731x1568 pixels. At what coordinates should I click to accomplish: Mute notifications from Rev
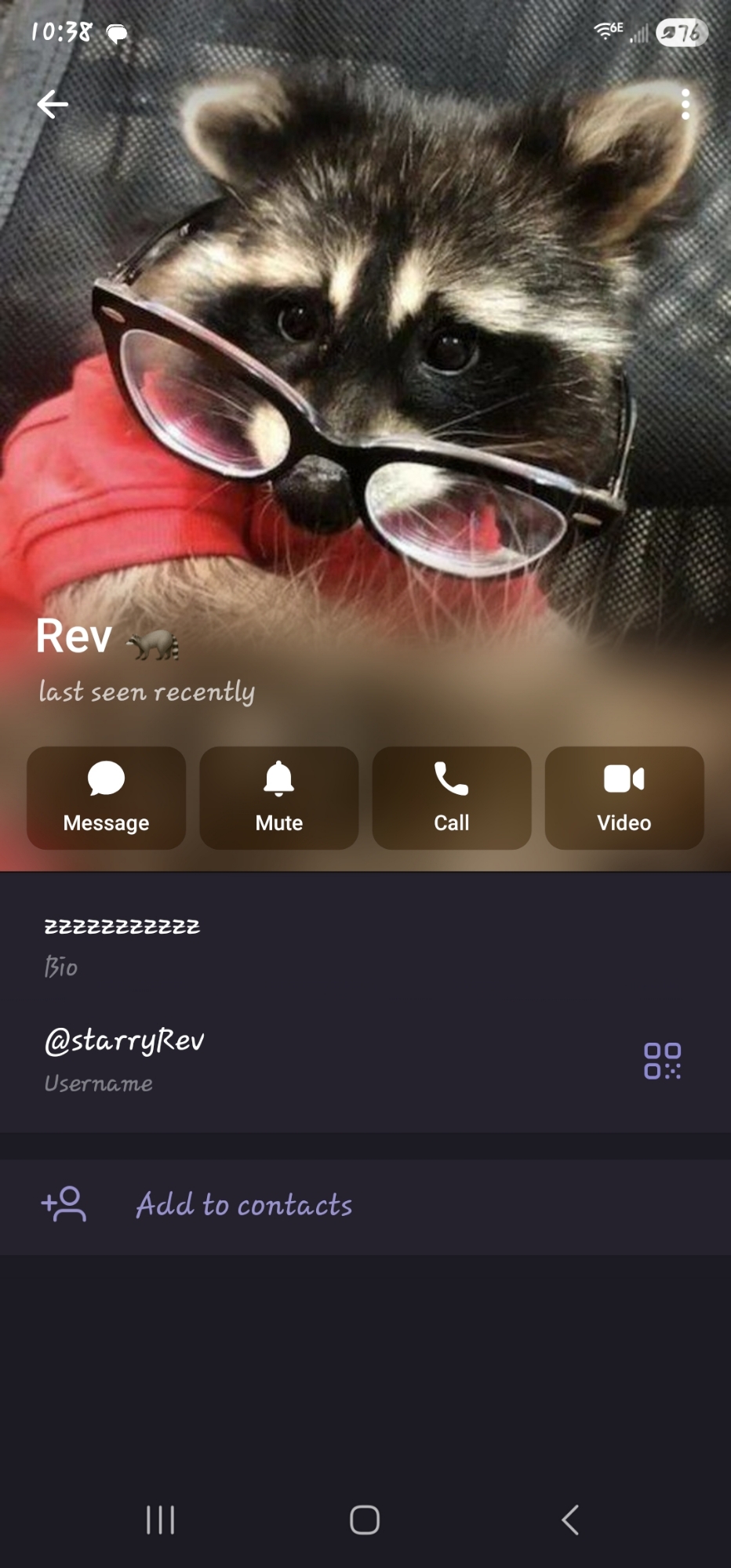[x=279, y=797]
